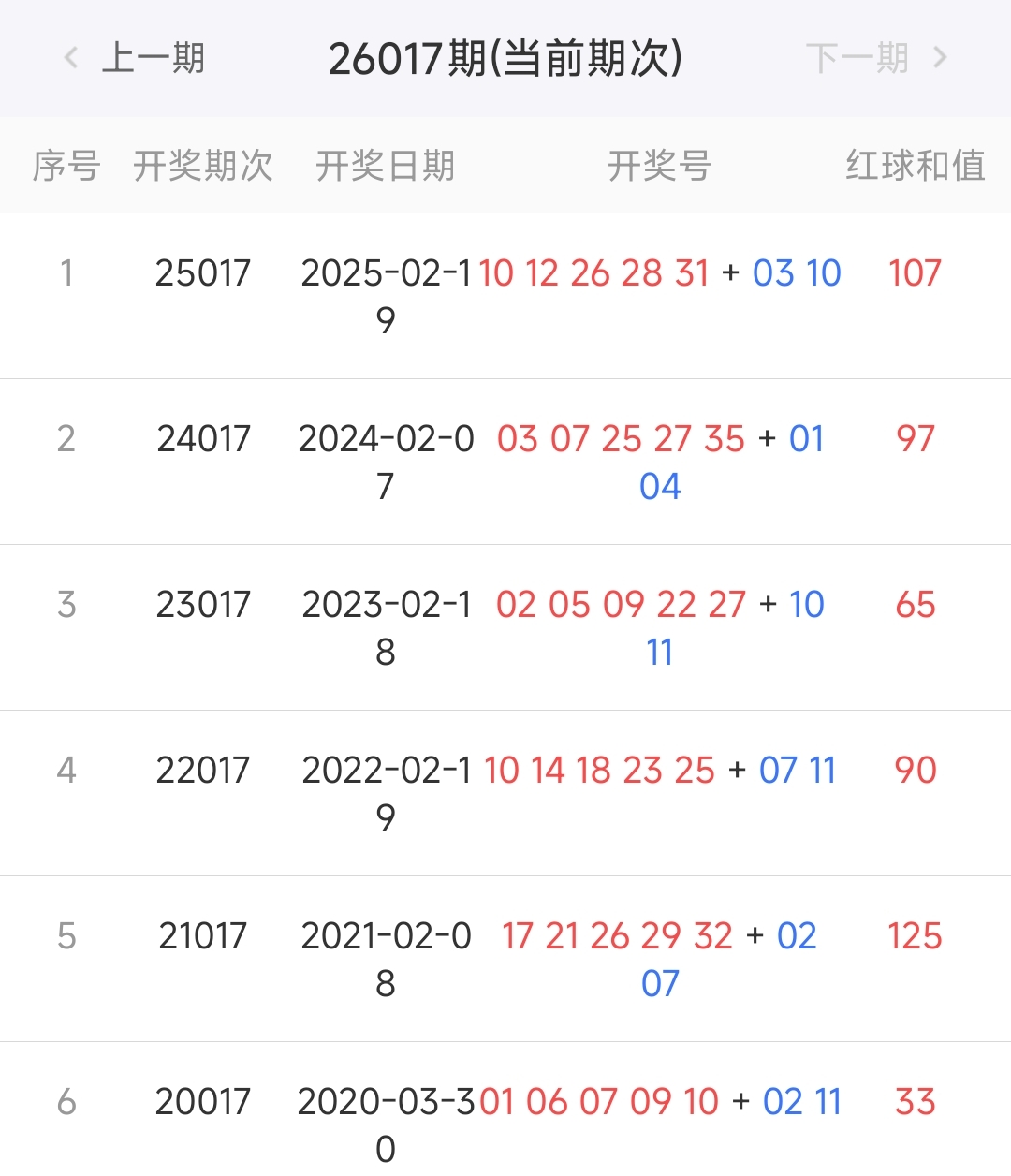Select date 2023-02-18 in row 3

[x=385, y=626]
